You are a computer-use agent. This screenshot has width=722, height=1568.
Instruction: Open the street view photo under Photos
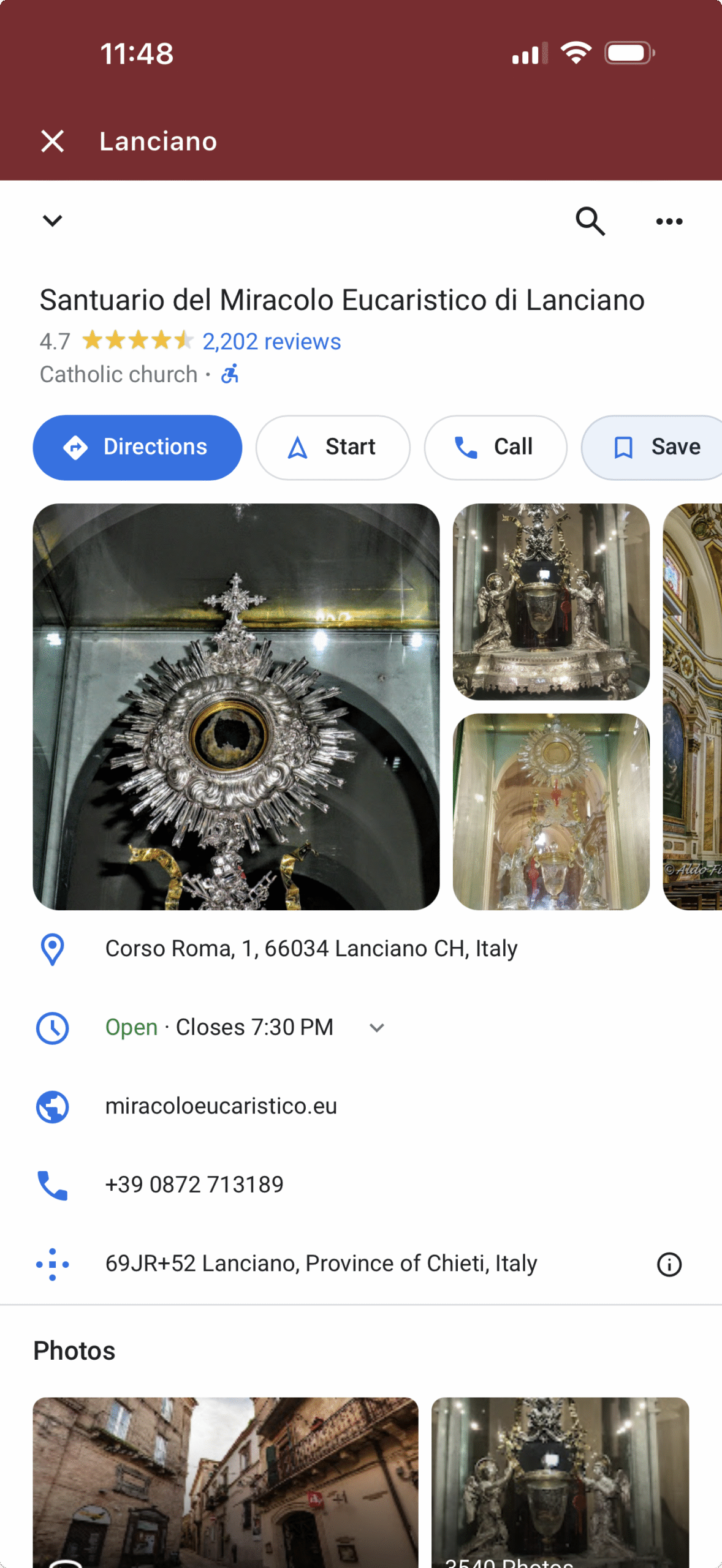(226, 1482)
